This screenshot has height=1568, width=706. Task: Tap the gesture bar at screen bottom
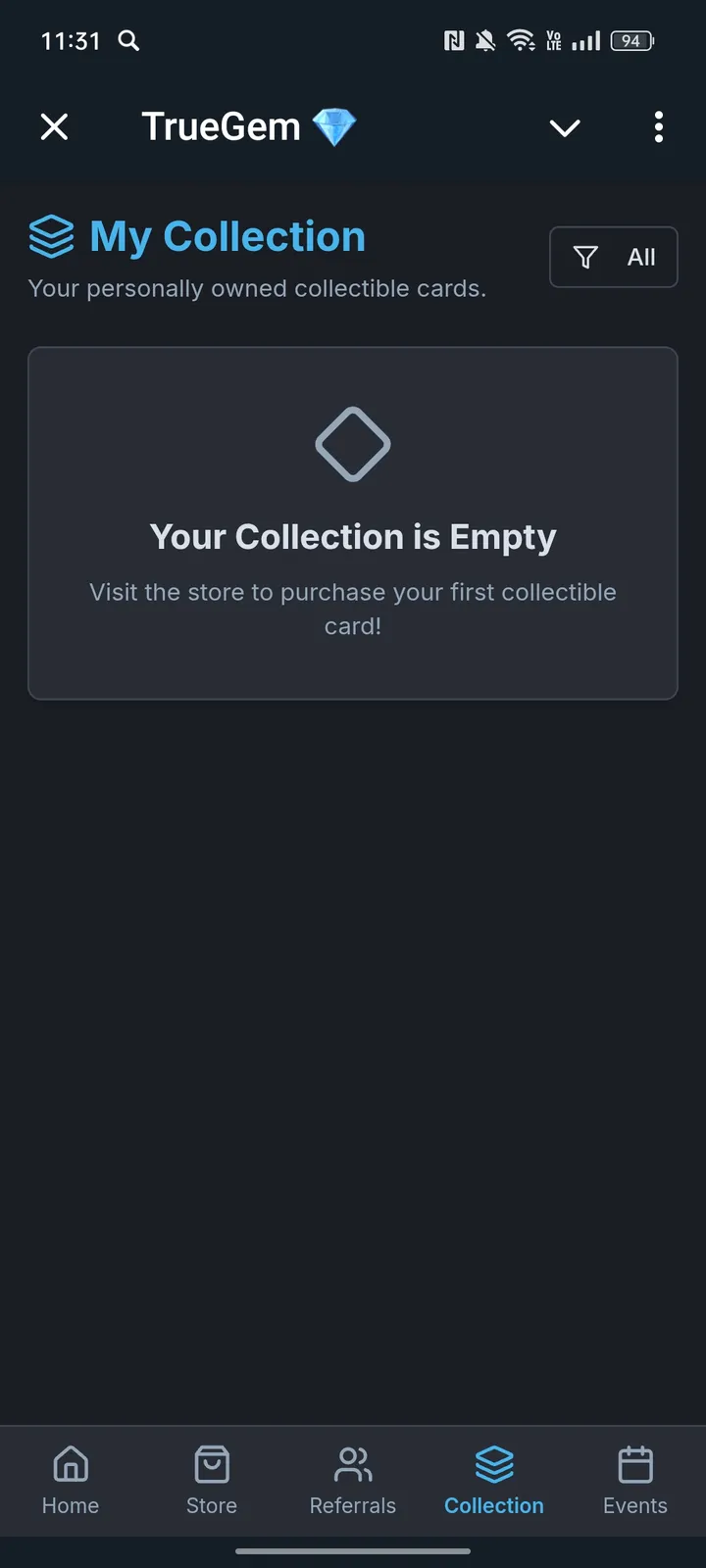point(353,1551)
